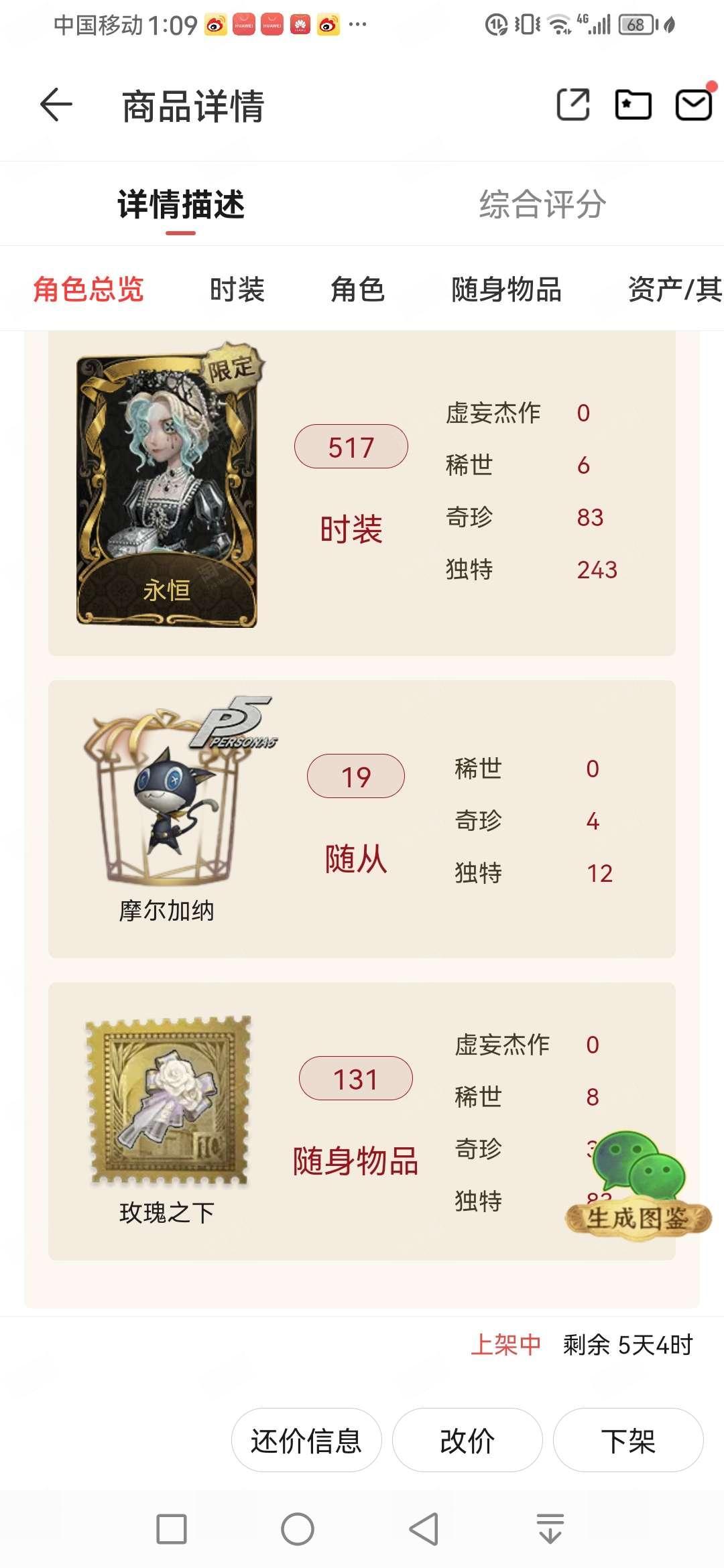Select the 角色总览 sub-tab
This screenshot has width=724, height=1568.
coord(88,289)
